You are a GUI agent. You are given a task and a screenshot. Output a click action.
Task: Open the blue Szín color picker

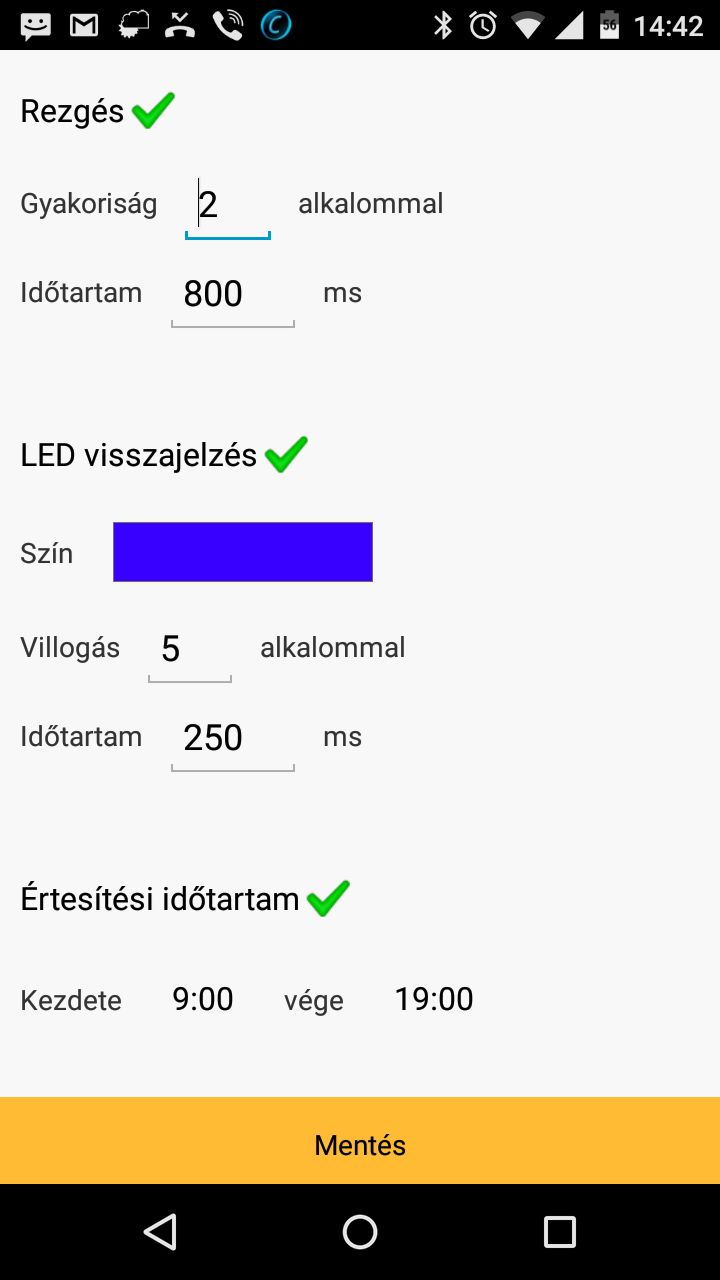coord(243,551)
